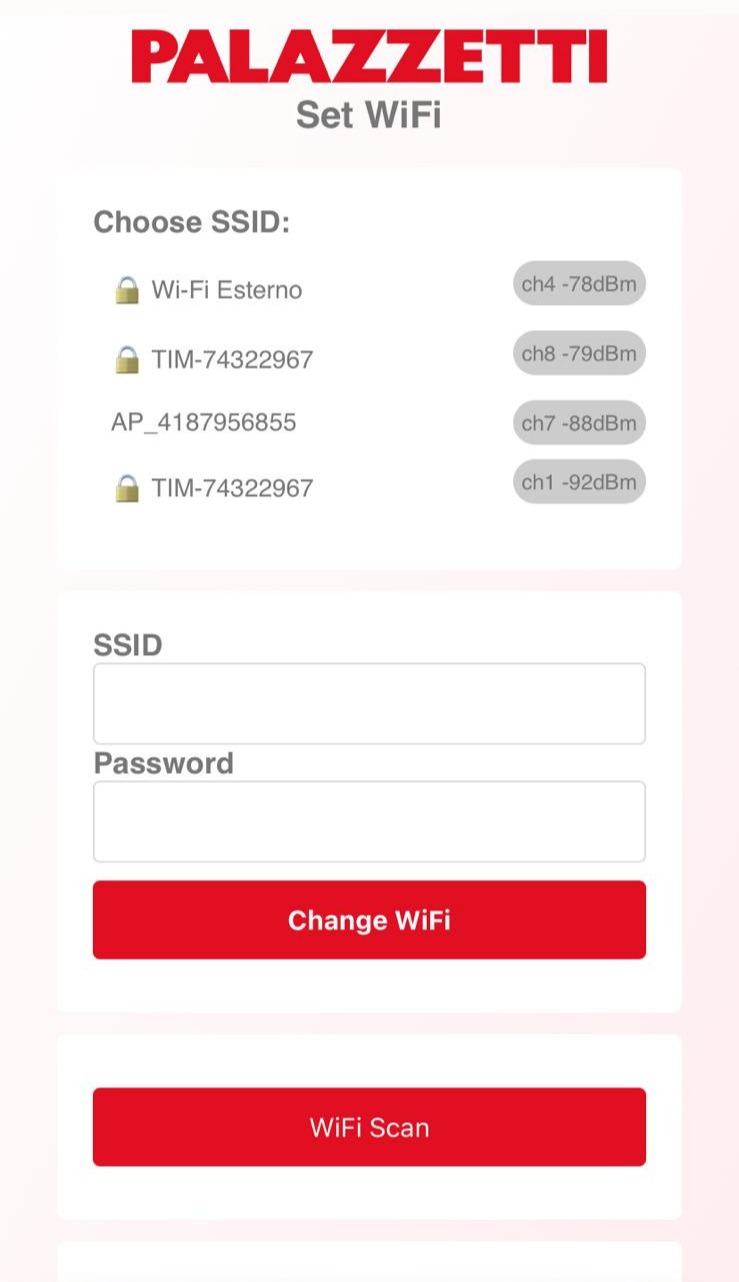
Task: Click the PALAZZETTI logo
Action: pos(369,58)
